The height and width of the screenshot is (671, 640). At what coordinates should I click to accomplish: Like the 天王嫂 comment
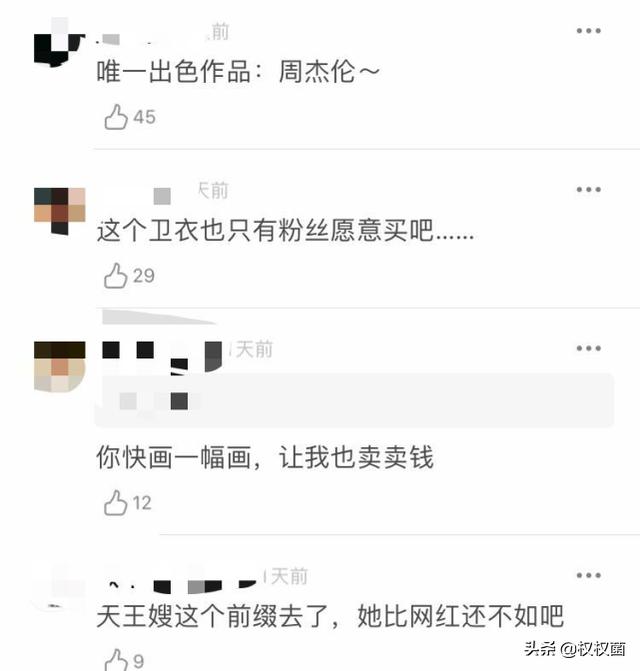pos(117,659)
